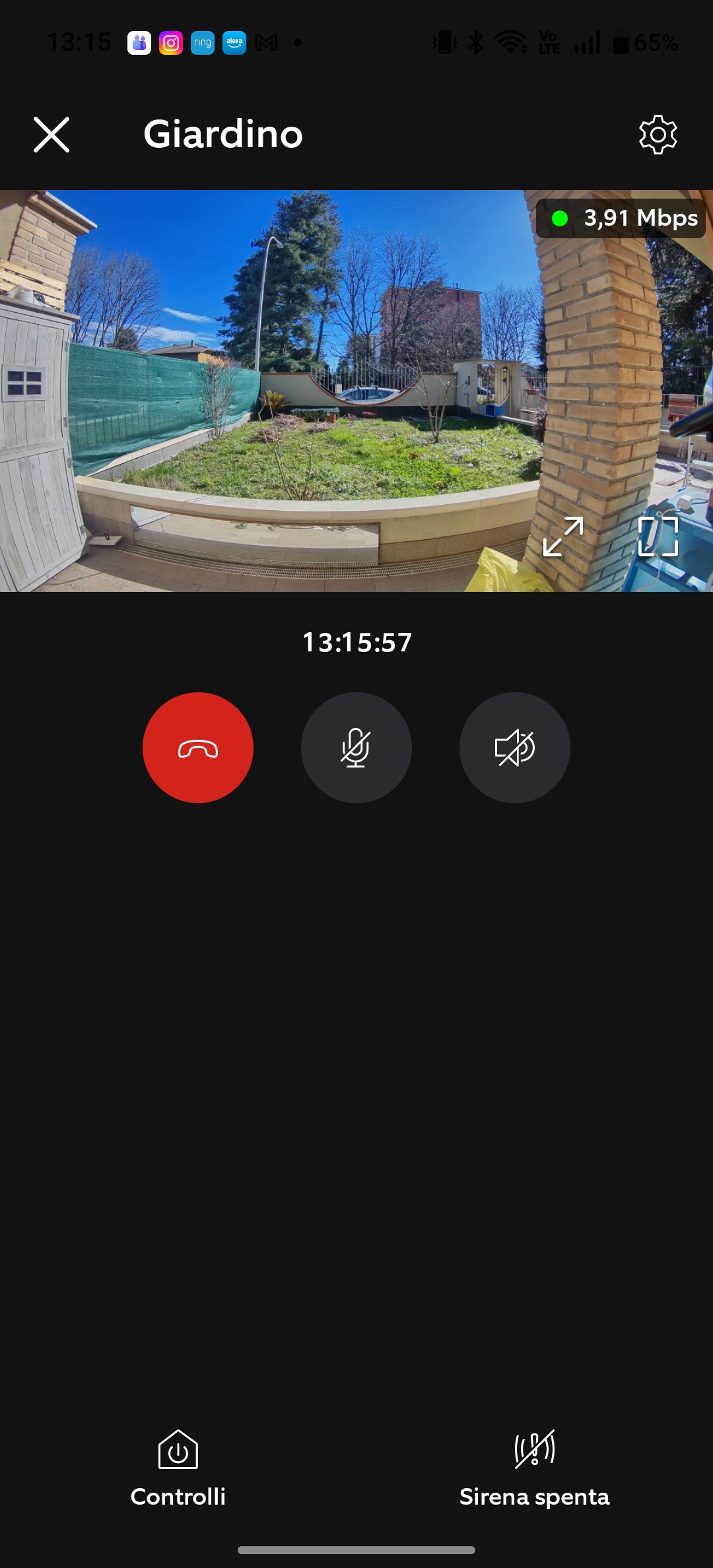Unmute the microphone
This screenshot has height=1568, width=713.
tap(356, 748)
